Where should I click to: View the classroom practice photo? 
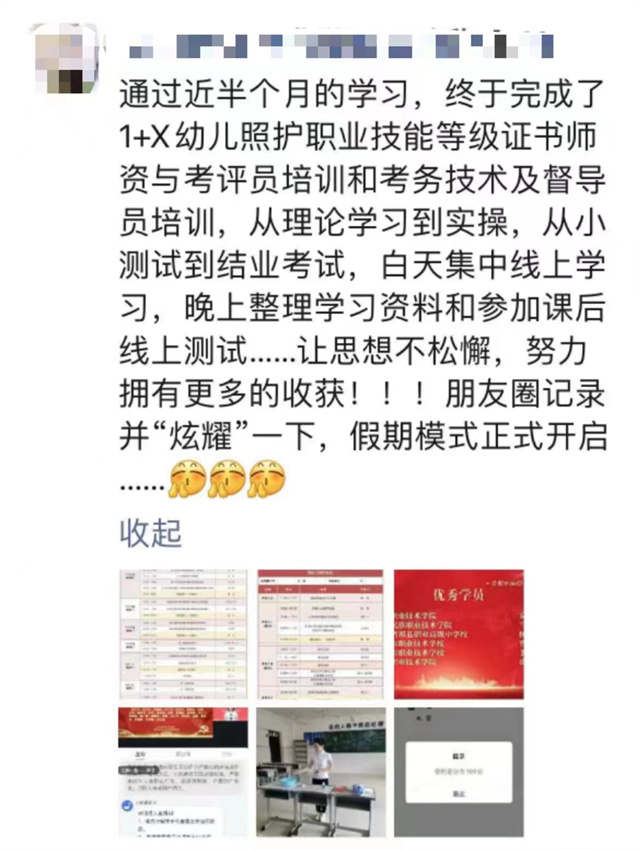pyautogui.click(x=318, y=772)
